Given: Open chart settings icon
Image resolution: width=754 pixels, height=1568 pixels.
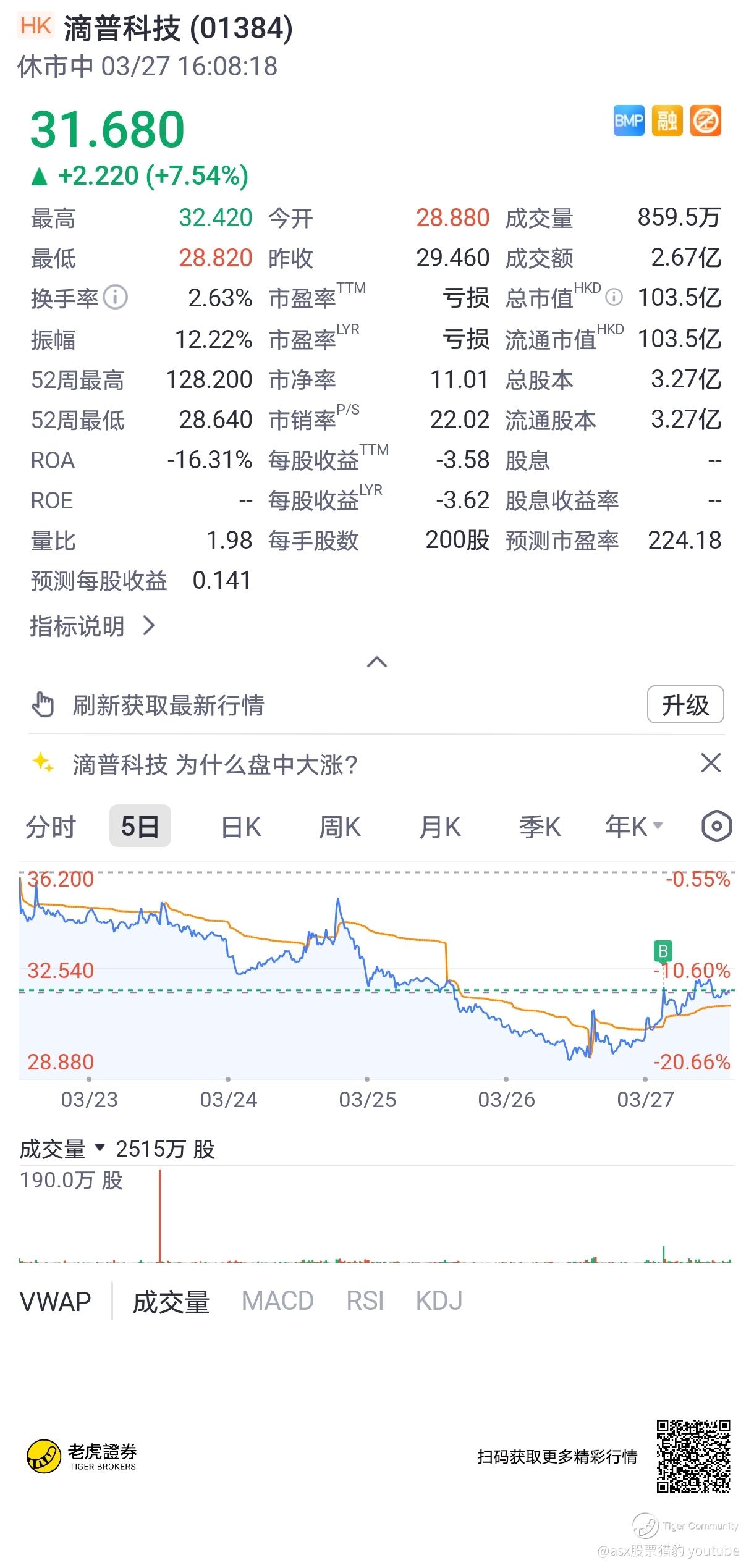Looking at the screenshot, I should (717, 827).
